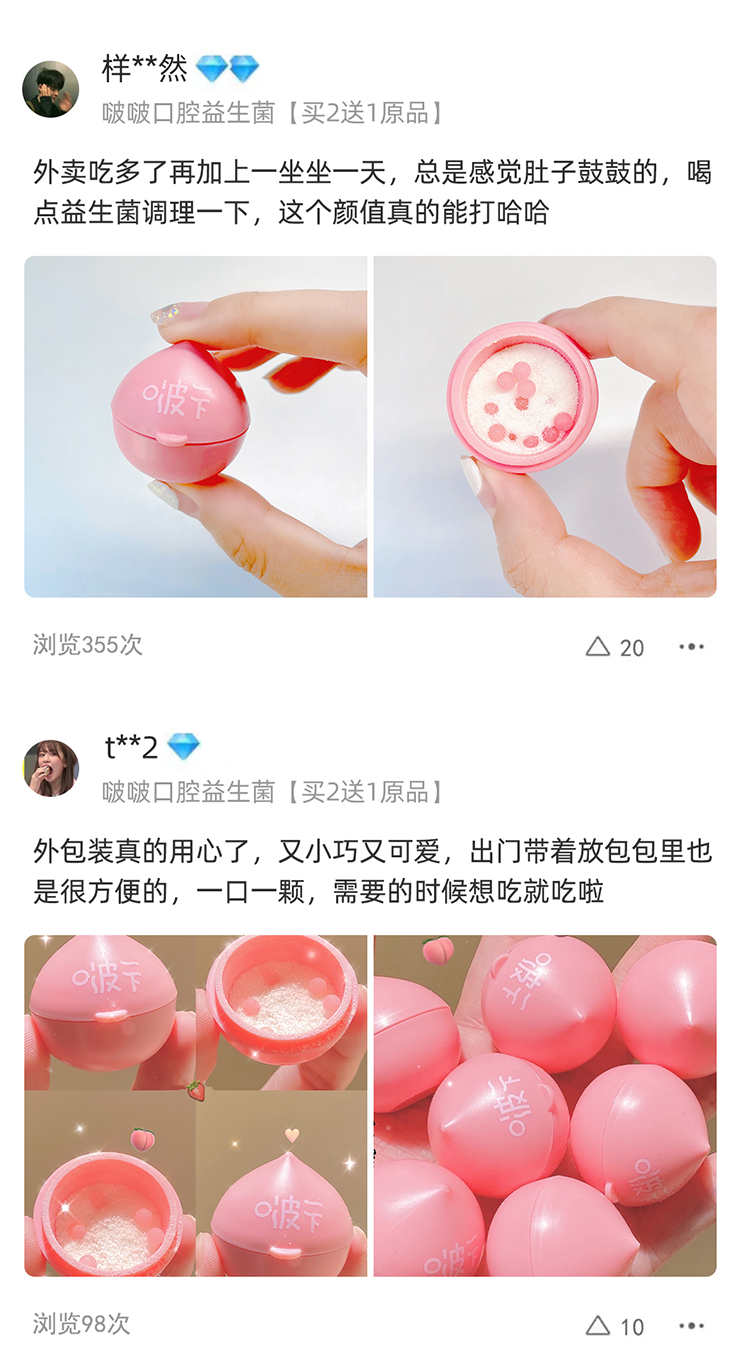Open more options on 样**然's review
750x1360 pixels.
point(691,647)
